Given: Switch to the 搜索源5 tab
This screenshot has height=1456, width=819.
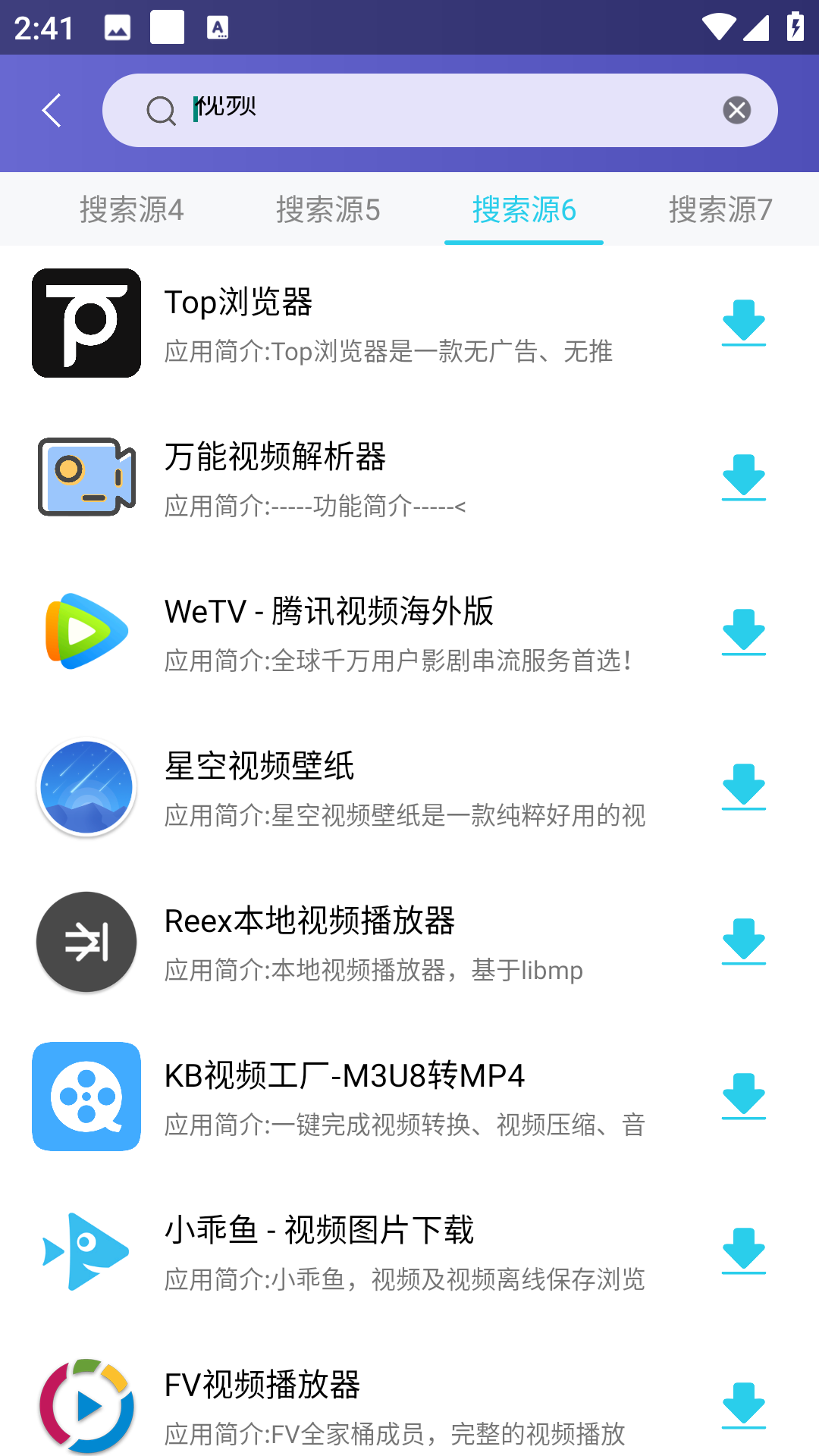Looking at the screenshot, I should tap(328, 209).
